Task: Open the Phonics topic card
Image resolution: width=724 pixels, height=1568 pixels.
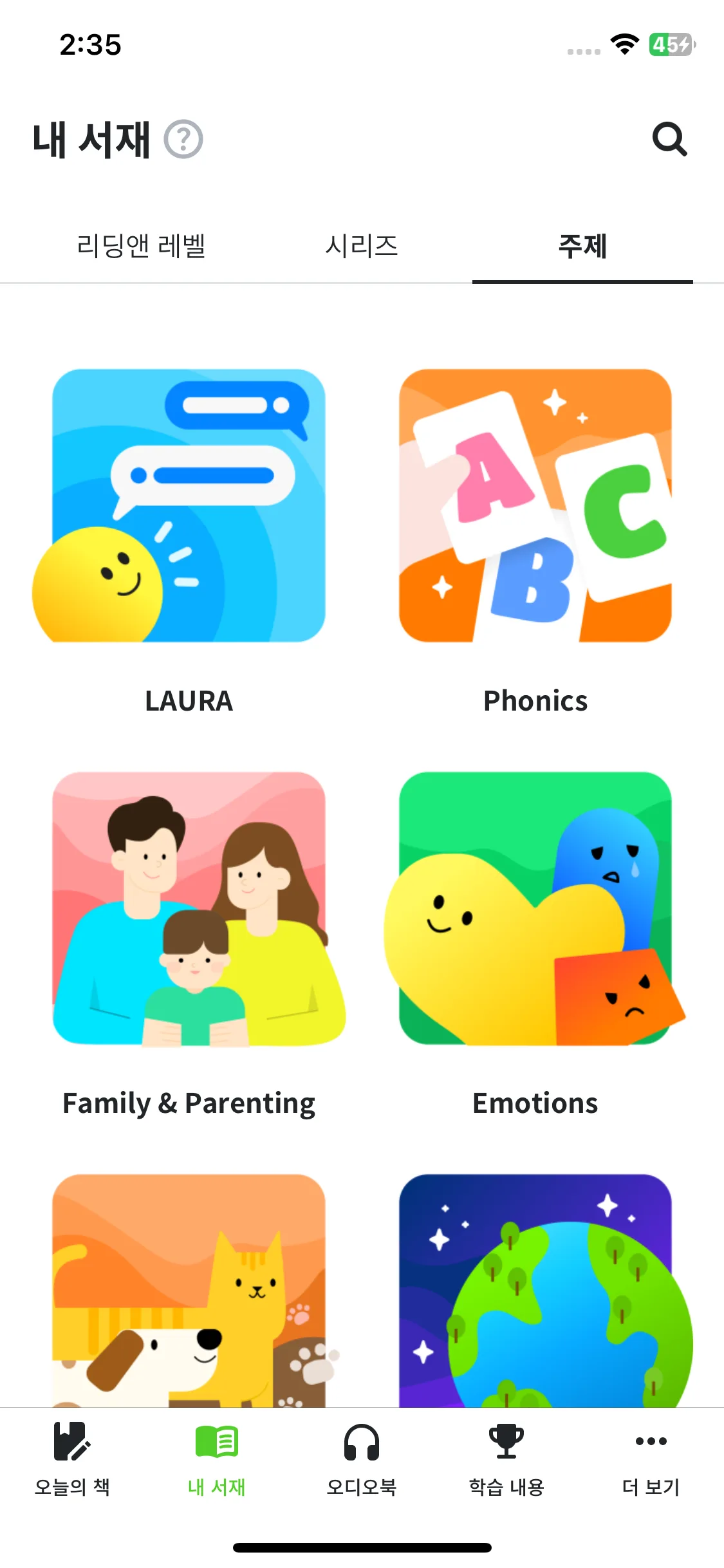Action: [535, 506]
